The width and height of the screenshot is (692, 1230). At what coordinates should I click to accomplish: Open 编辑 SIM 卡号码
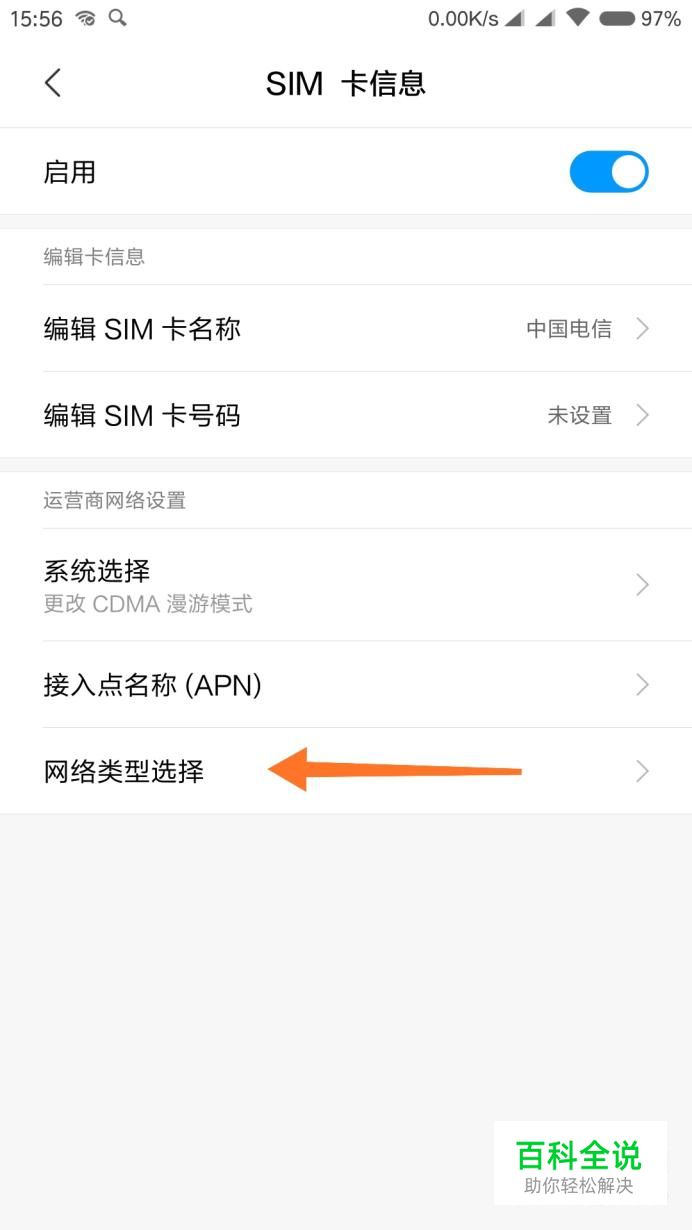point(346,415)
